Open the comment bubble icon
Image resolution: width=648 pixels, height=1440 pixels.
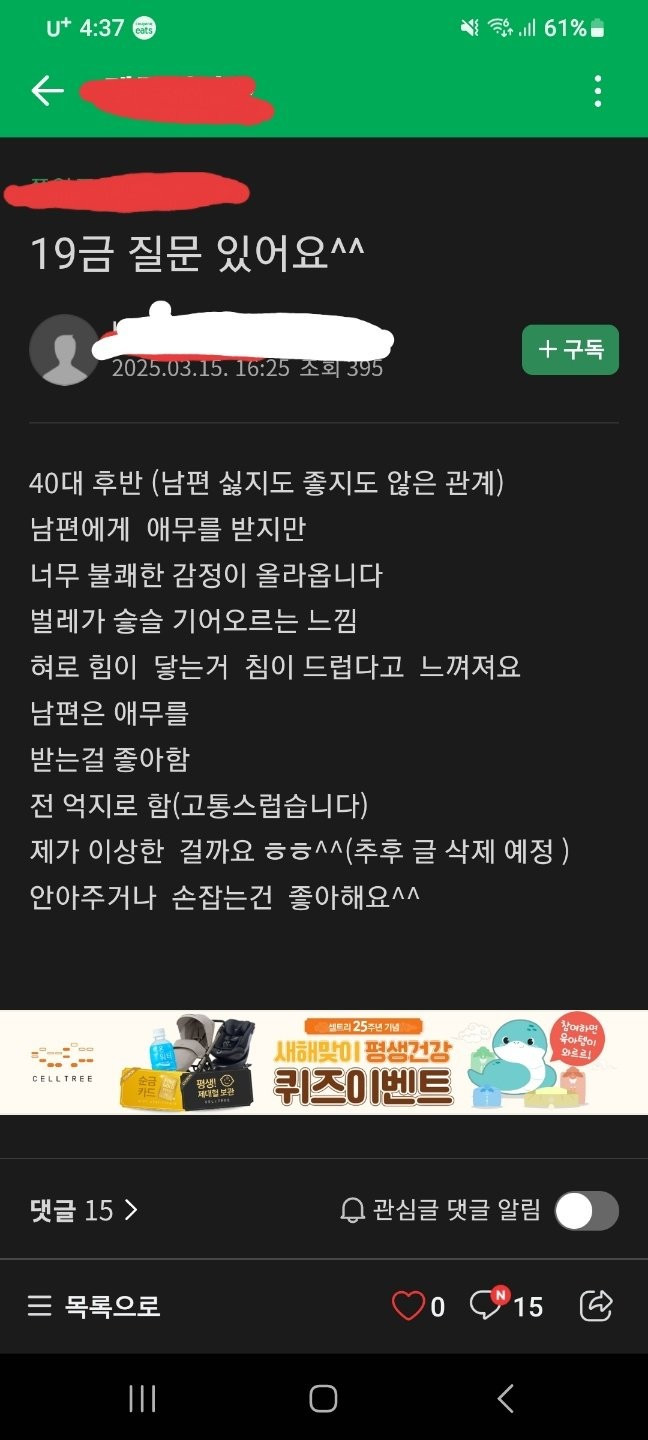[x=488, y=1305]
